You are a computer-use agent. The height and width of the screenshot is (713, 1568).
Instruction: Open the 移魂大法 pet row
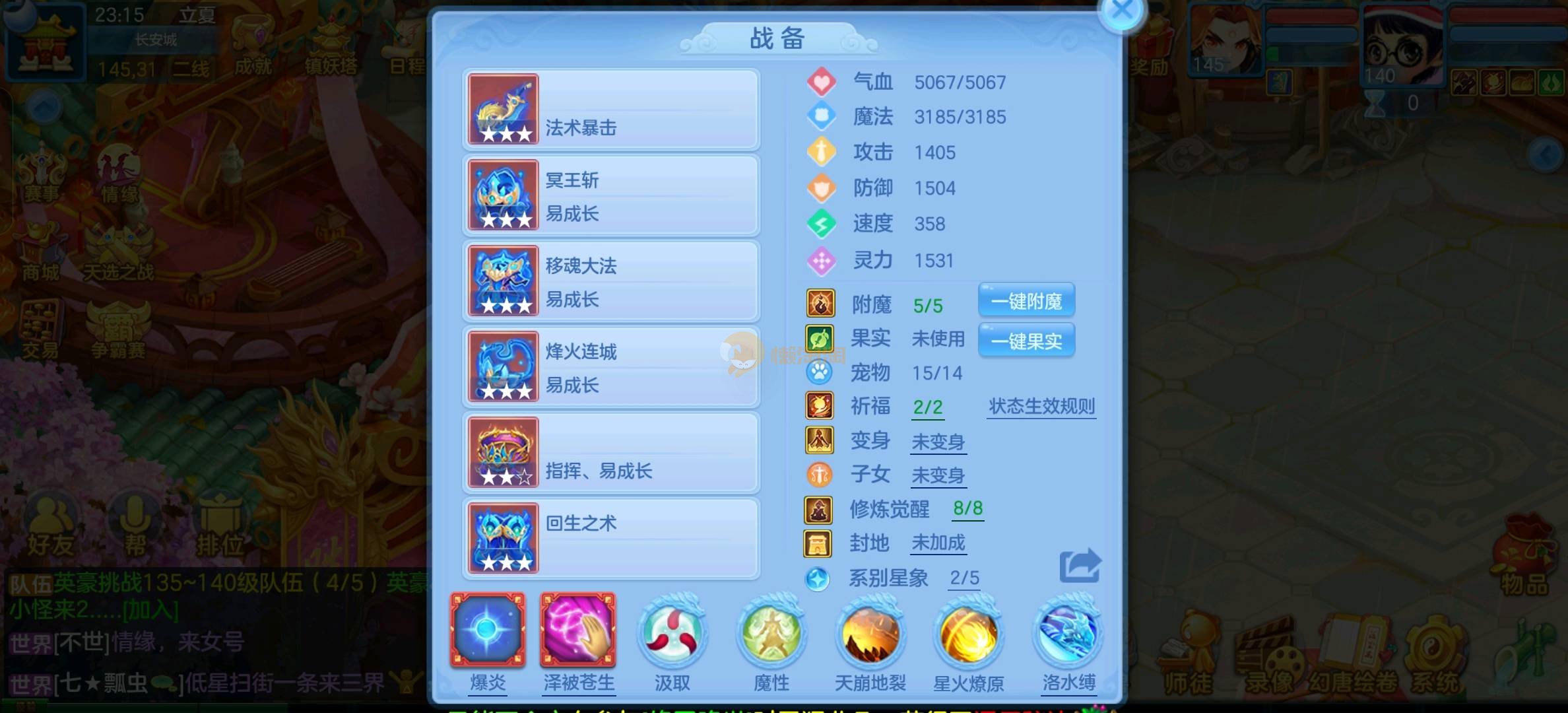pyautogui.click(x=611, y=282)
